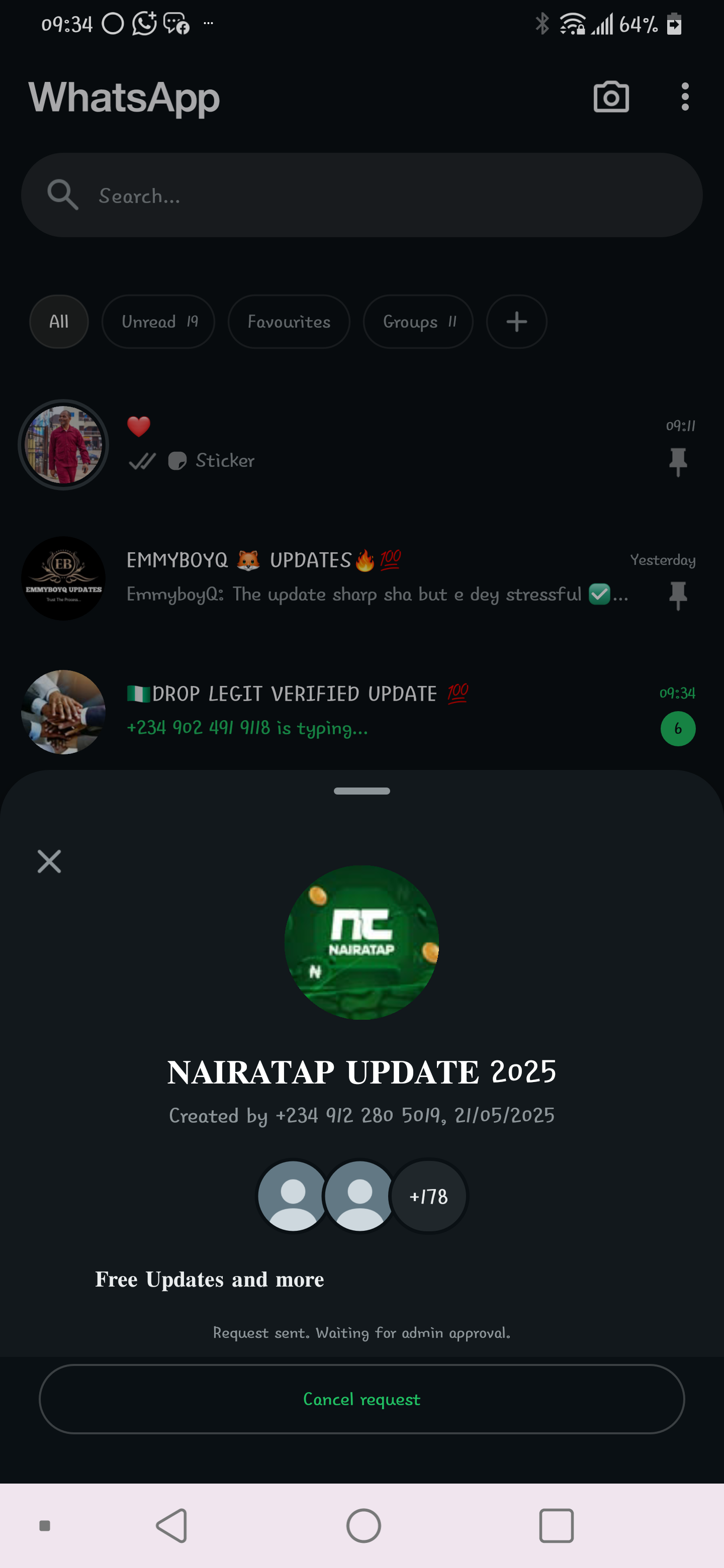Screen dimensions: 724x1568
Task: Select the All chats filter
Action: coord(59,322)
